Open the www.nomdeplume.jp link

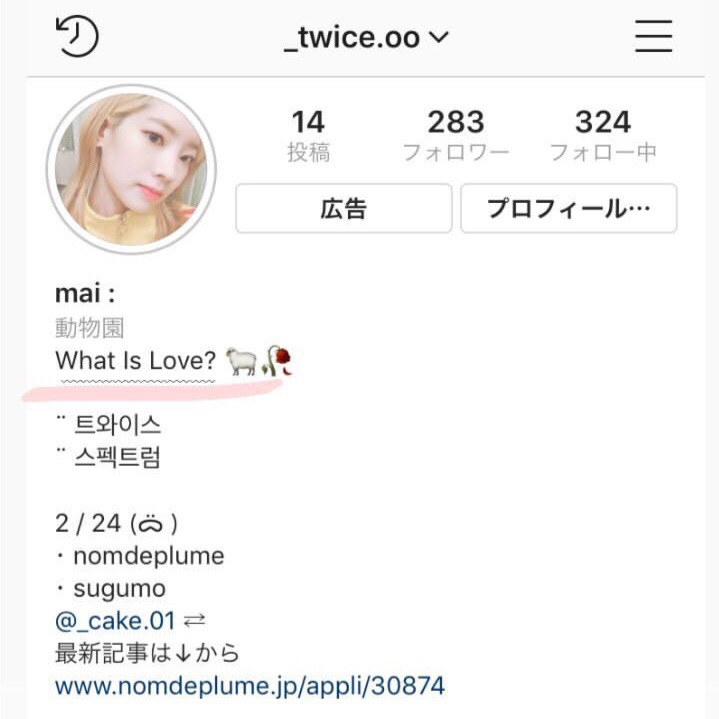(249, 687)
